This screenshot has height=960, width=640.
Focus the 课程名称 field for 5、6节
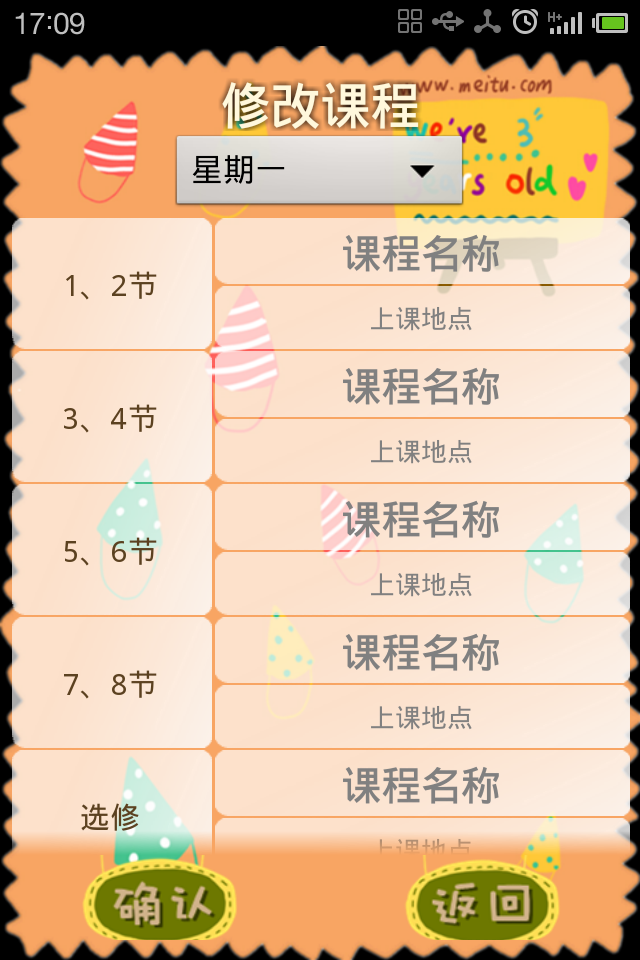[x=421, y=519]
